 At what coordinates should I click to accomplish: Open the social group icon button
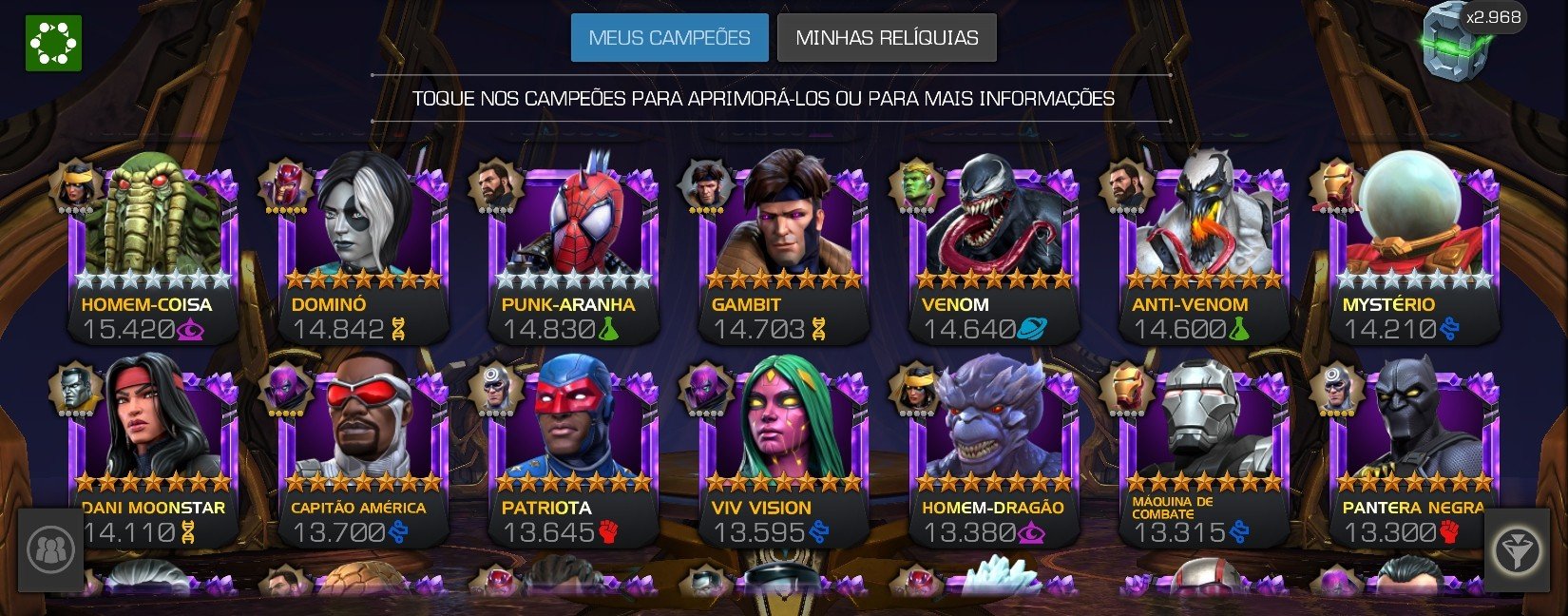[50, 549]
